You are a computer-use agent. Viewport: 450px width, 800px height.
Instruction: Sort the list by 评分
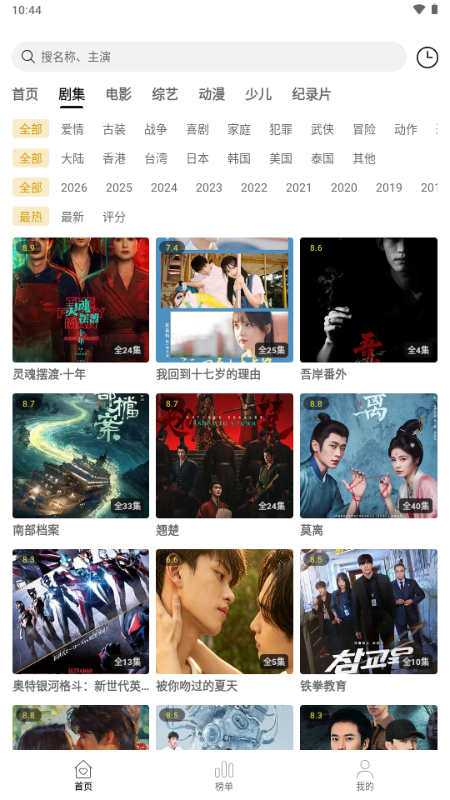pyautogui.click(x=114, y=217)
